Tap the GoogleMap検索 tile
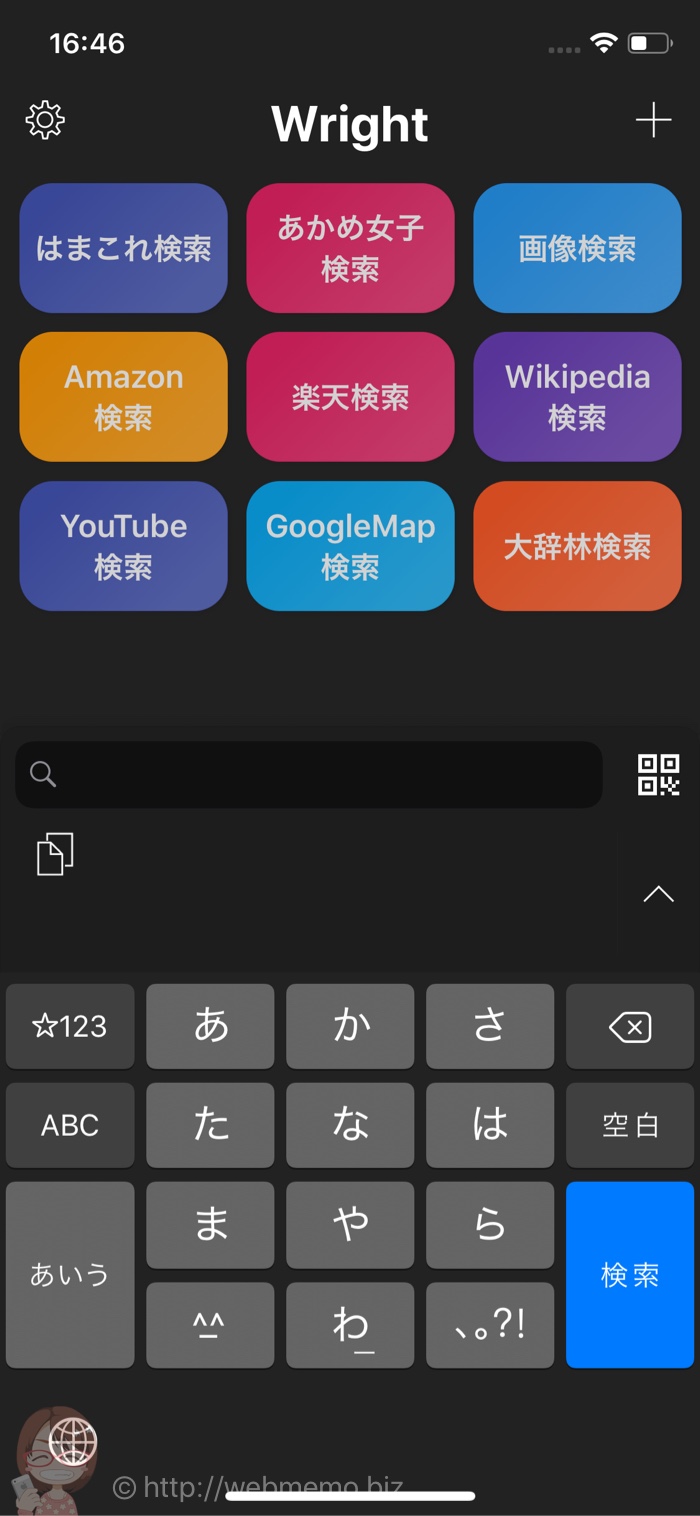The height and width of the screenshot is (1516, 700). click(350, 546)
